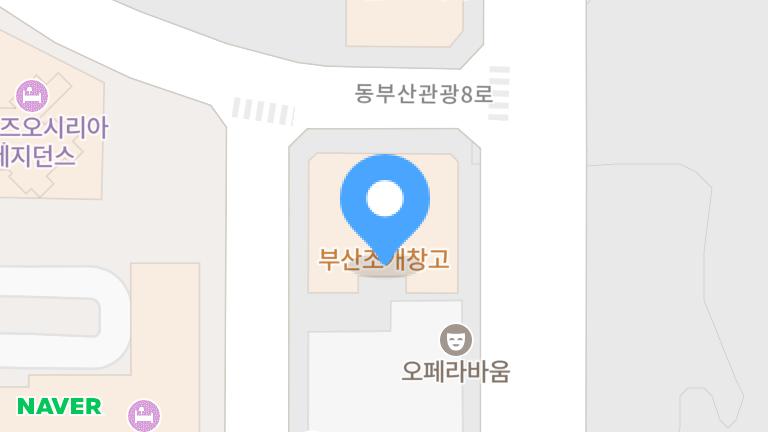Tap the blue location pin on 부산조개창고
Screen dimensions: 768x432
[x=385, y=201]
